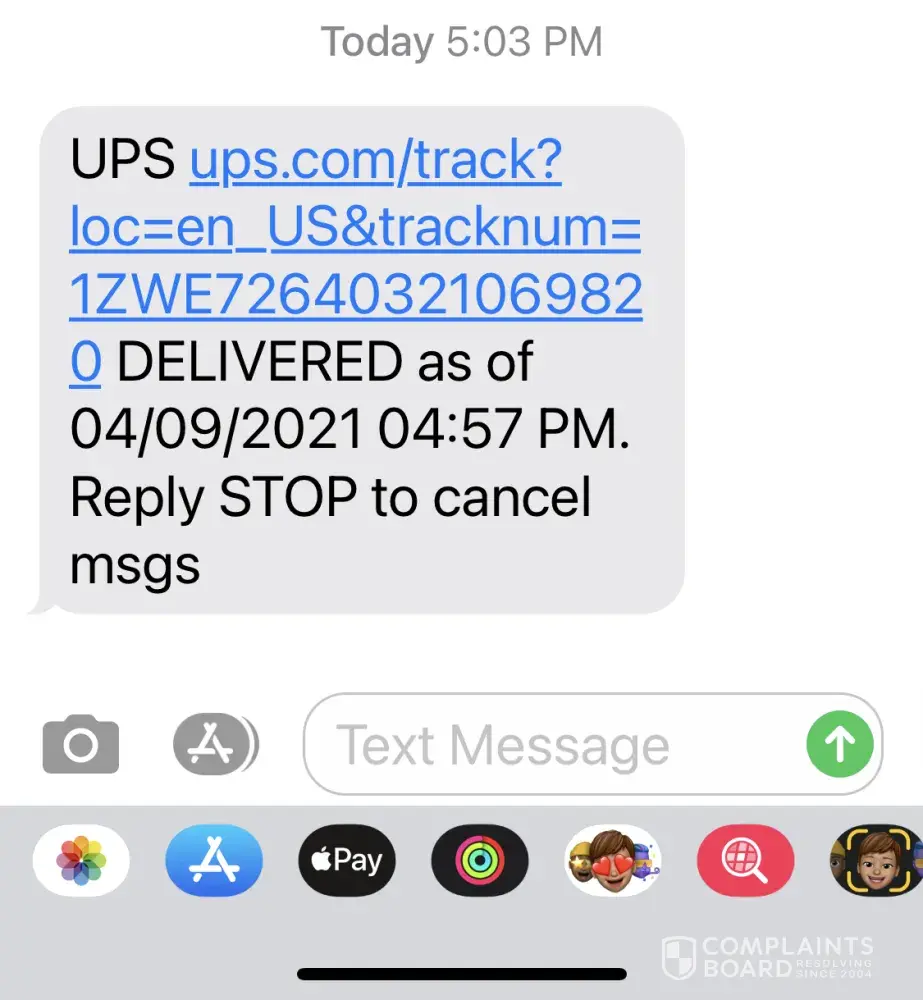The height and width of the screenshot is (1000, 923).
Task: Toggle the iMessage apps drawer button
Action: [x=214, y=743]
